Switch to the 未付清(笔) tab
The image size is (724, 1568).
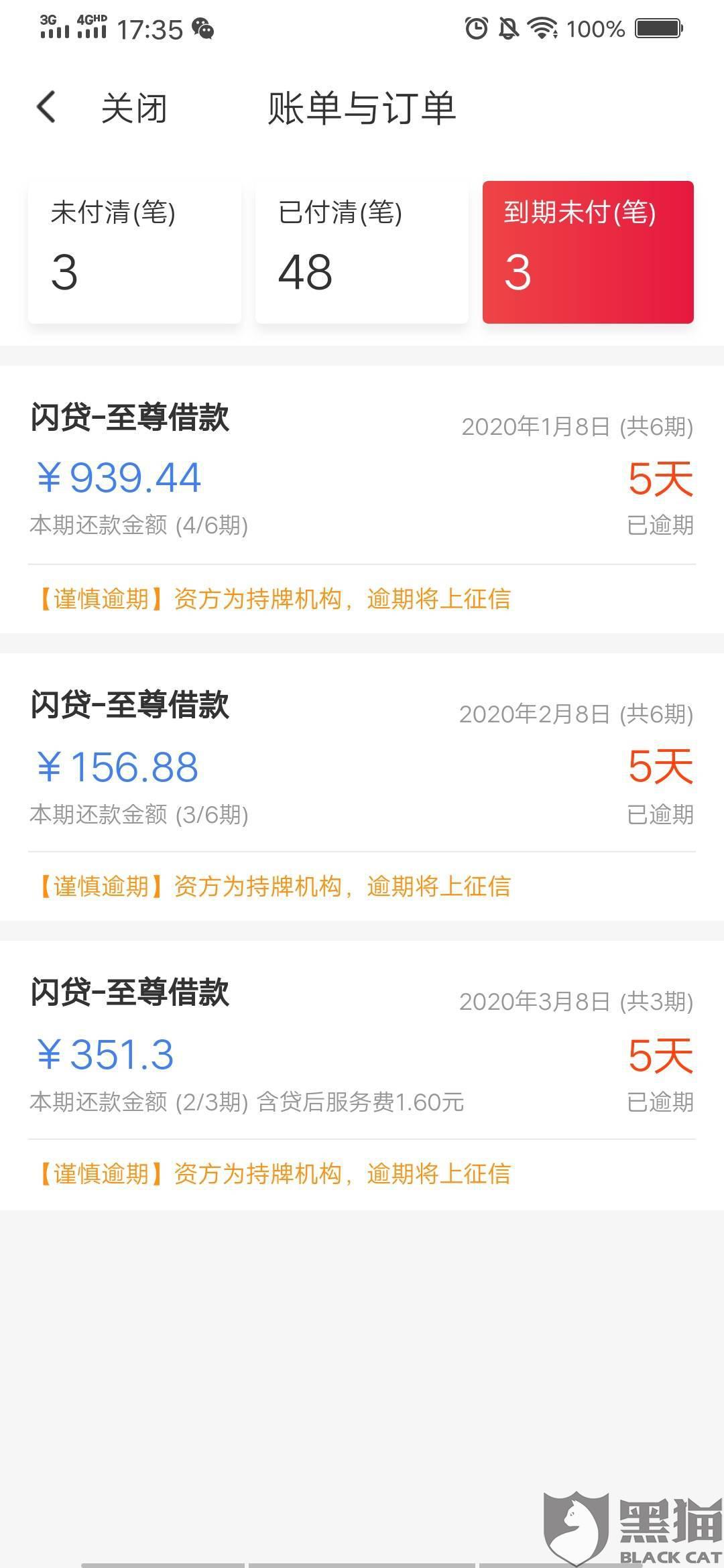pos(134,252)
